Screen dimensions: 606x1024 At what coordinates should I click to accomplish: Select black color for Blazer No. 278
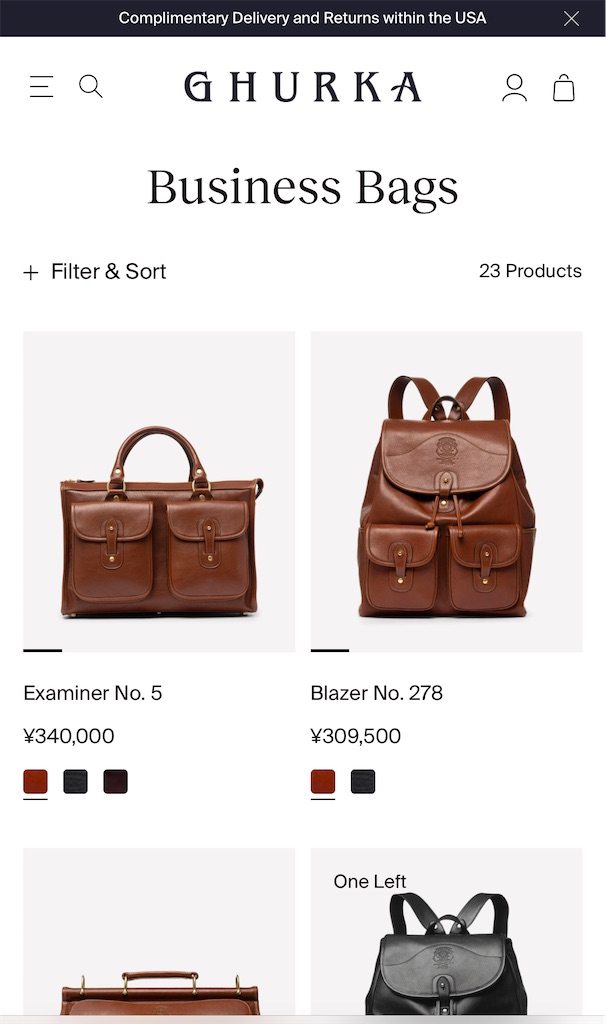[363, 782]
